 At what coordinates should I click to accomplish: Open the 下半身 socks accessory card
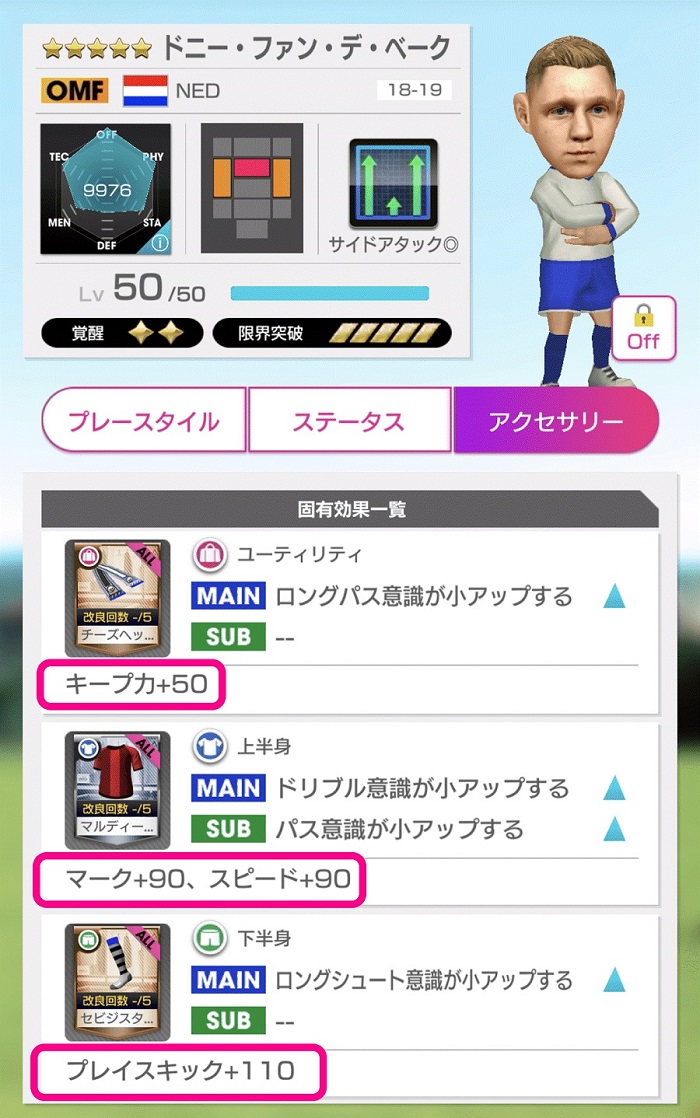[x=117, y=980]
